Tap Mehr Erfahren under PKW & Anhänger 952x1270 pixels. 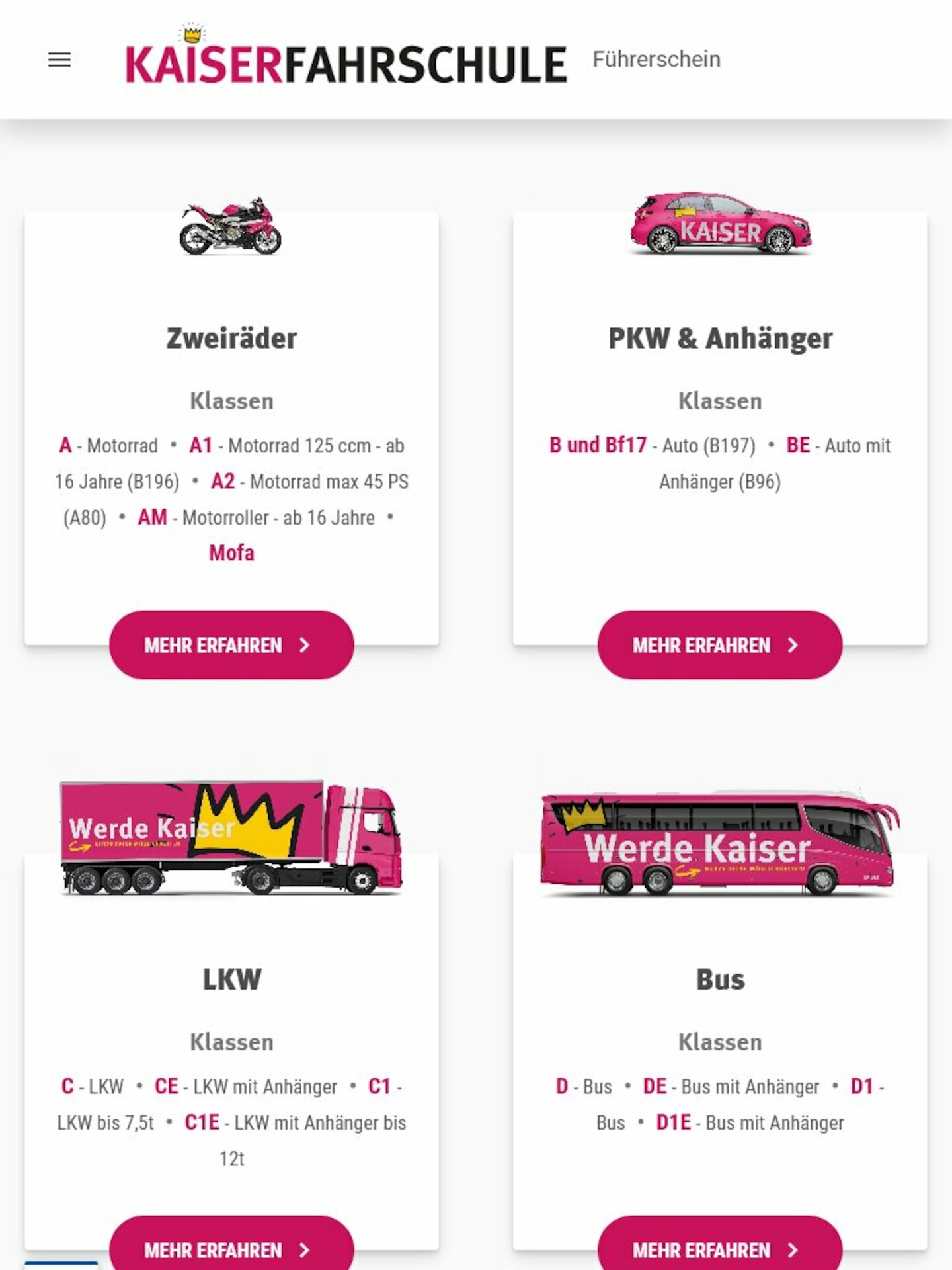[x=719, y=645]
